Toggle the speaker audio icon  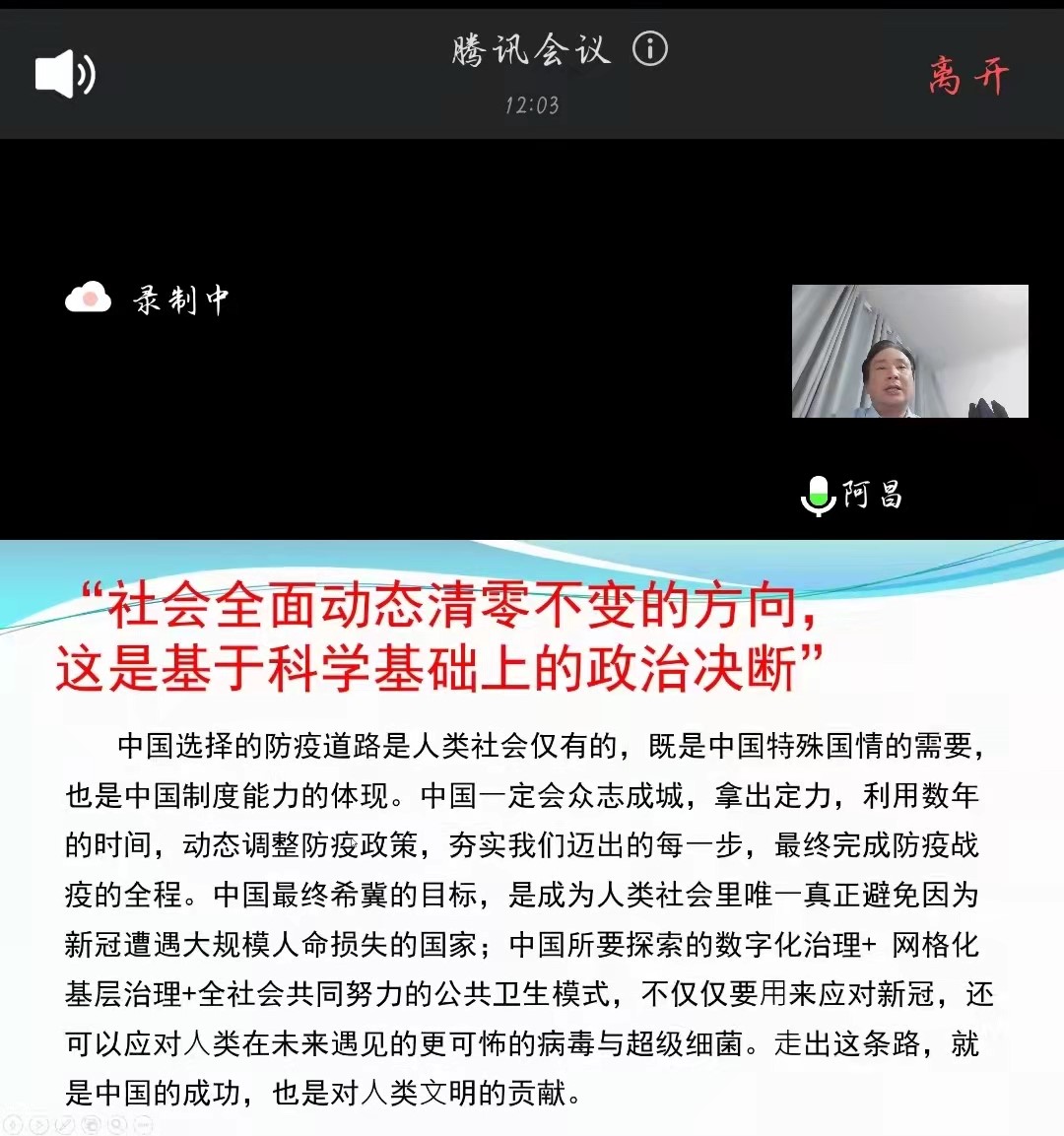[x=65, y=75]
